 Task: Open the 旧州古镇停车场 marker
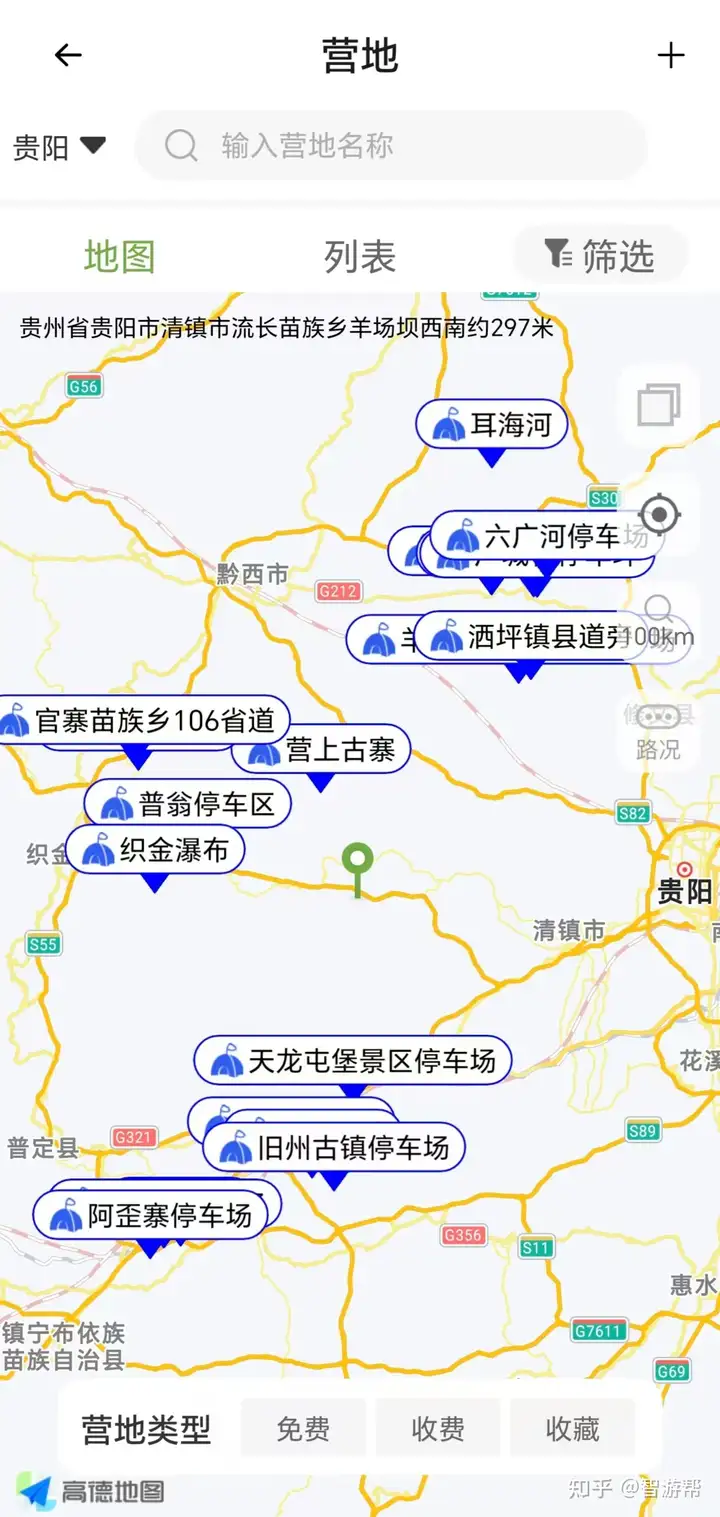[334, 1148]
